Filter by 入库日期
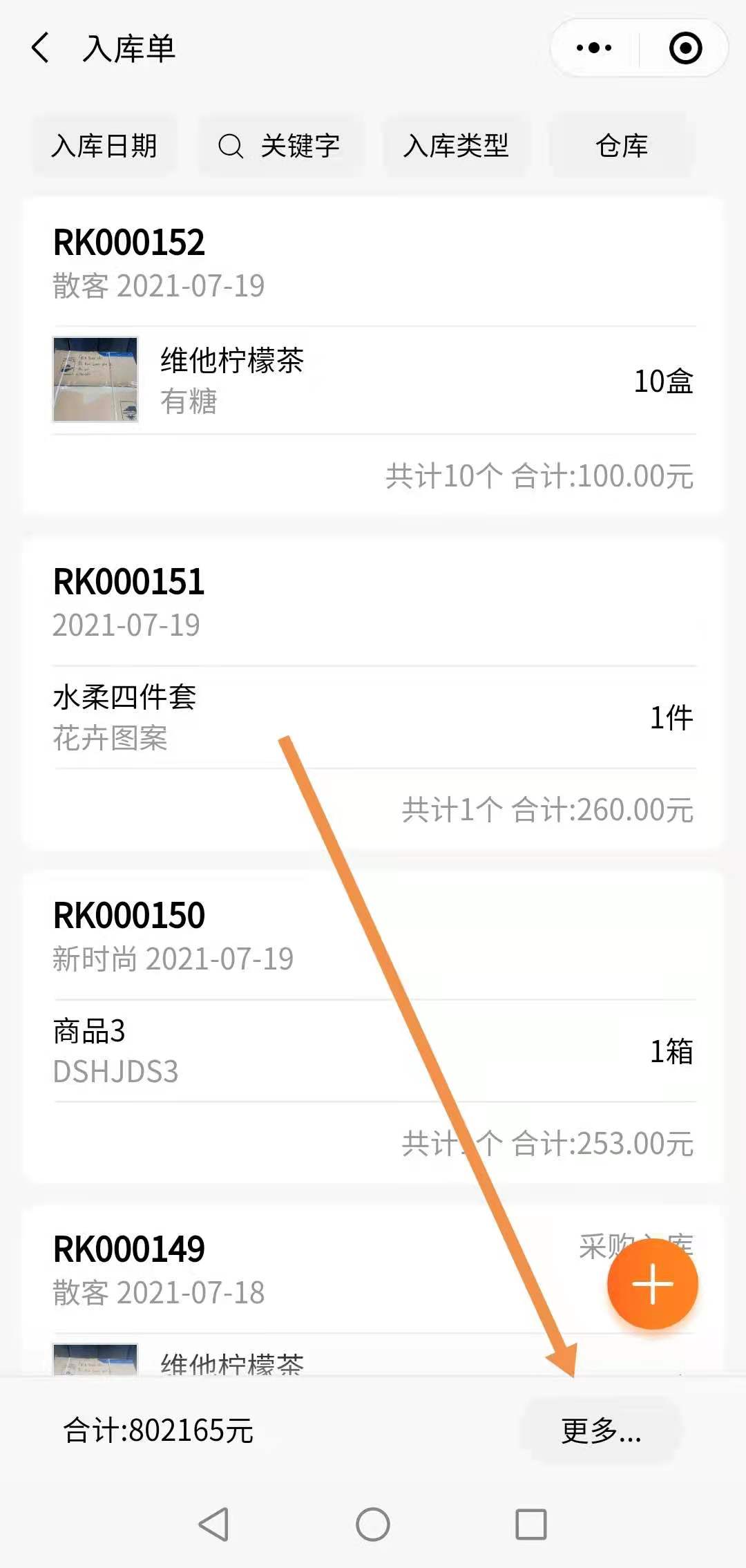Screen dimensions: 746x1568 [x=104, y=147]
